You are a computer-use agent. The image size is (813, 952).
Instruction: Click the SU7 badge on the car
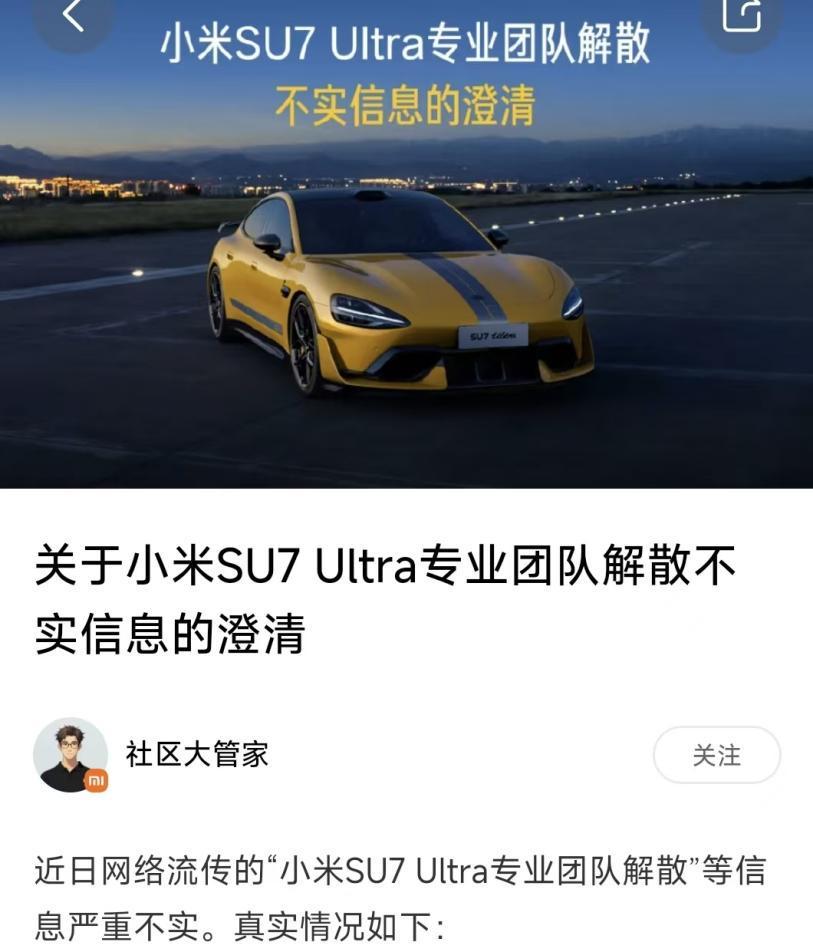(492, 337)
